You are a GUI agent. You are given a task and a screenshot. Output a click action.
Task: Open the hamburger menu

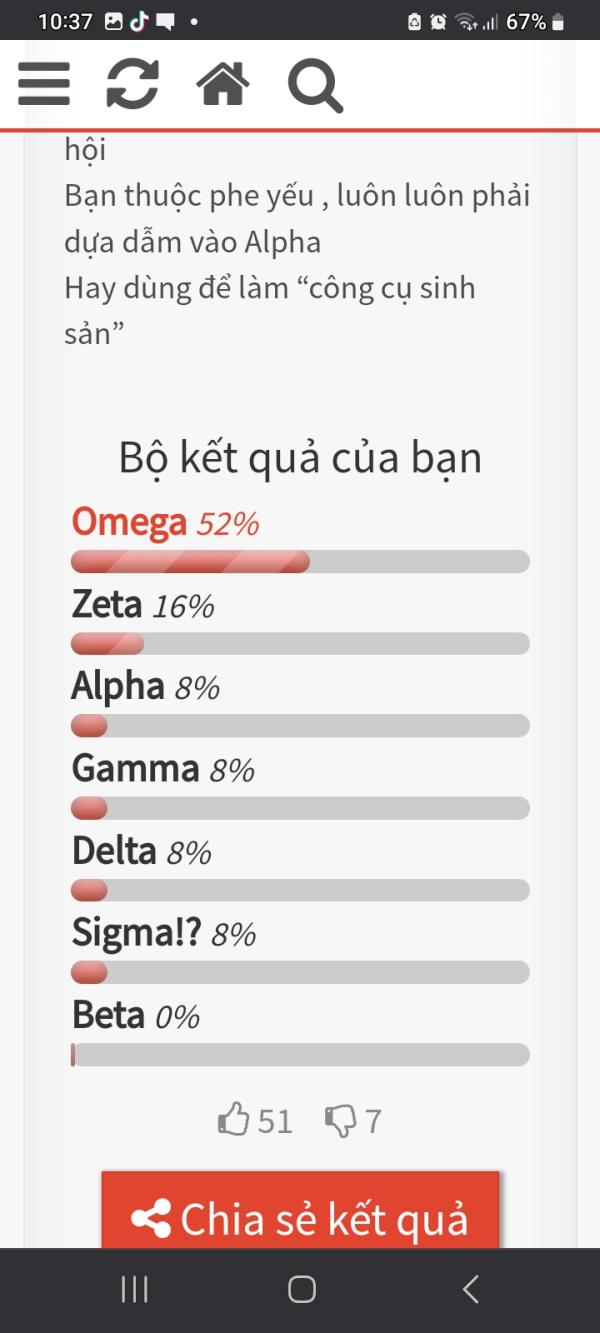pyautogui.click(x=44, y=84)
